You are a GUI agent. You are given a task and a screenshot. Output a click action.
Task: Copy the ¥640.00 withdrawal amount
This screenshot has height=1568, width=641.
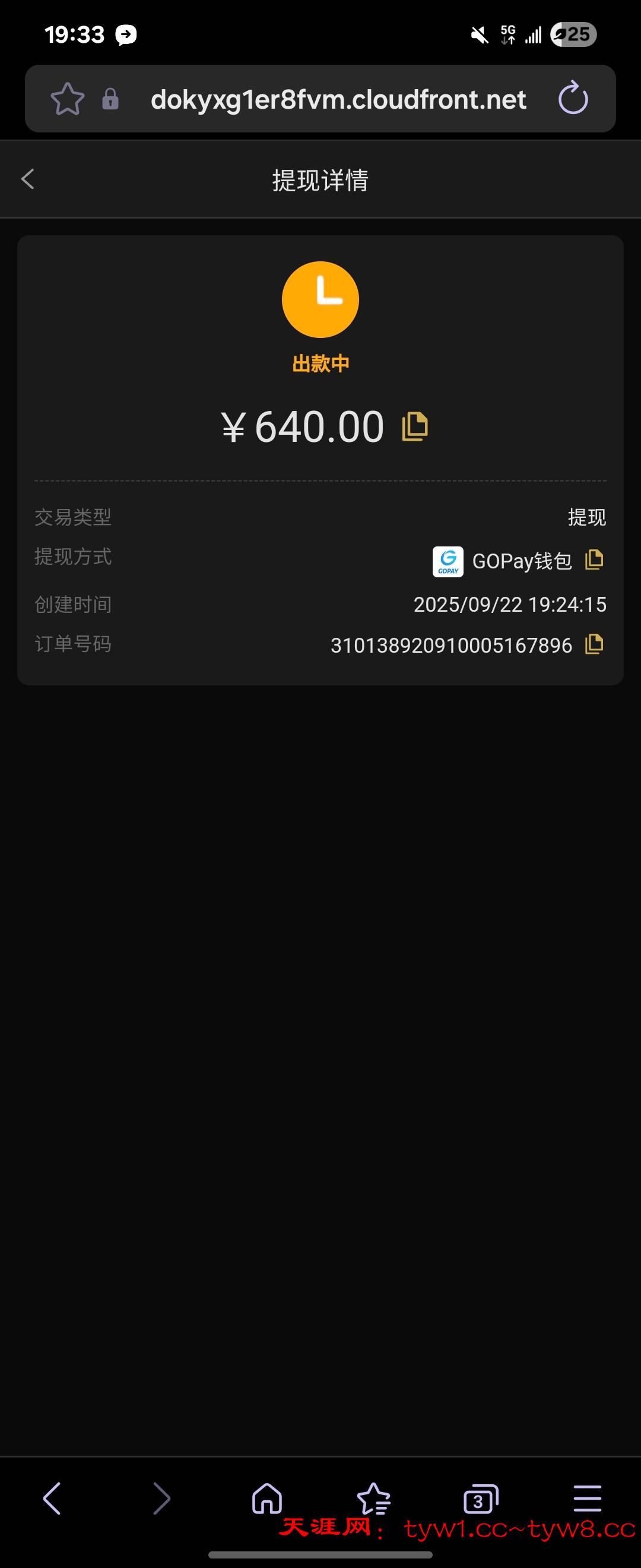coord(415,426)
